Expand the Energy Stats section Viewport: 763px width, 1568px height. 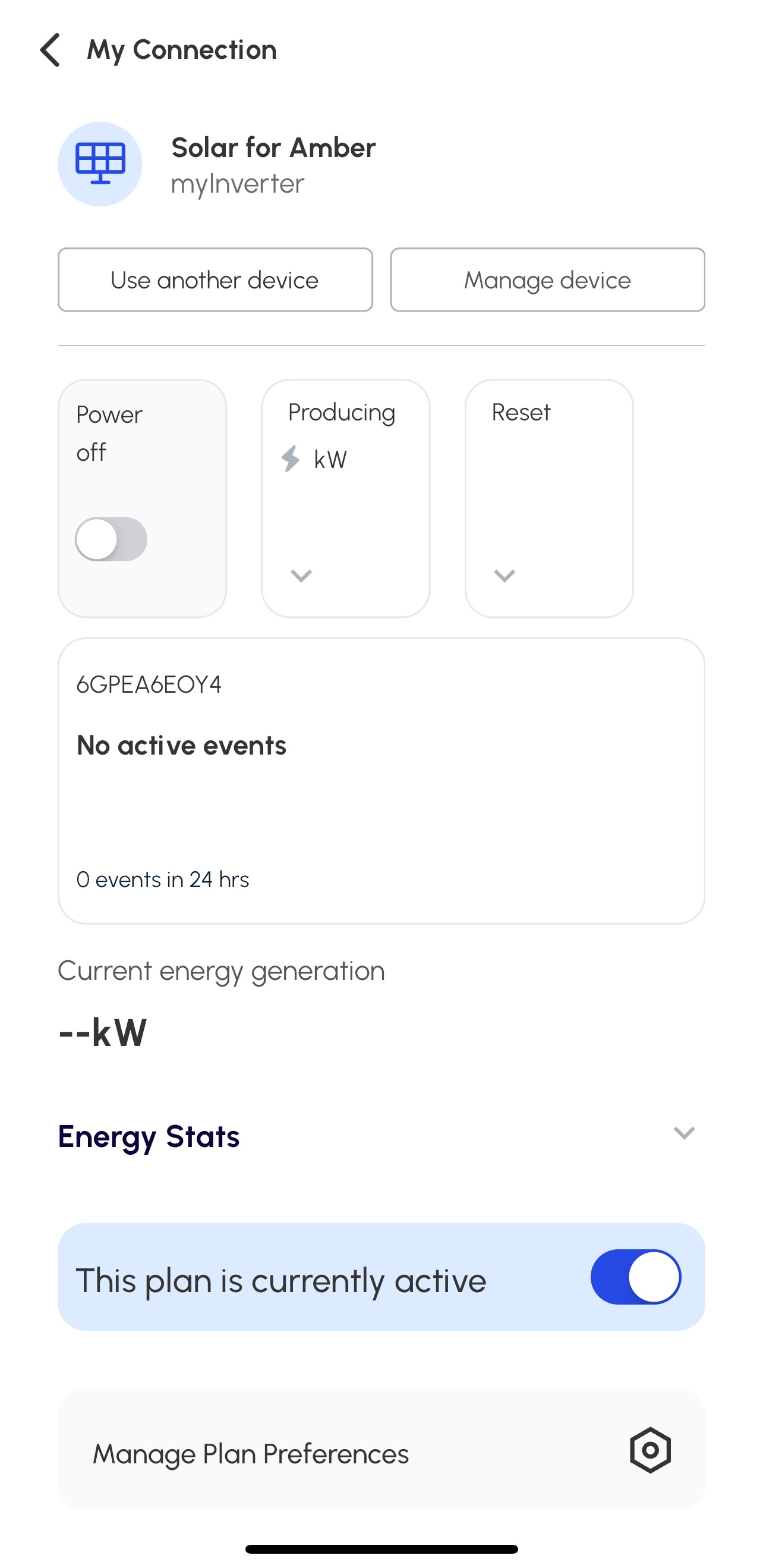[x=684, y=1133]
